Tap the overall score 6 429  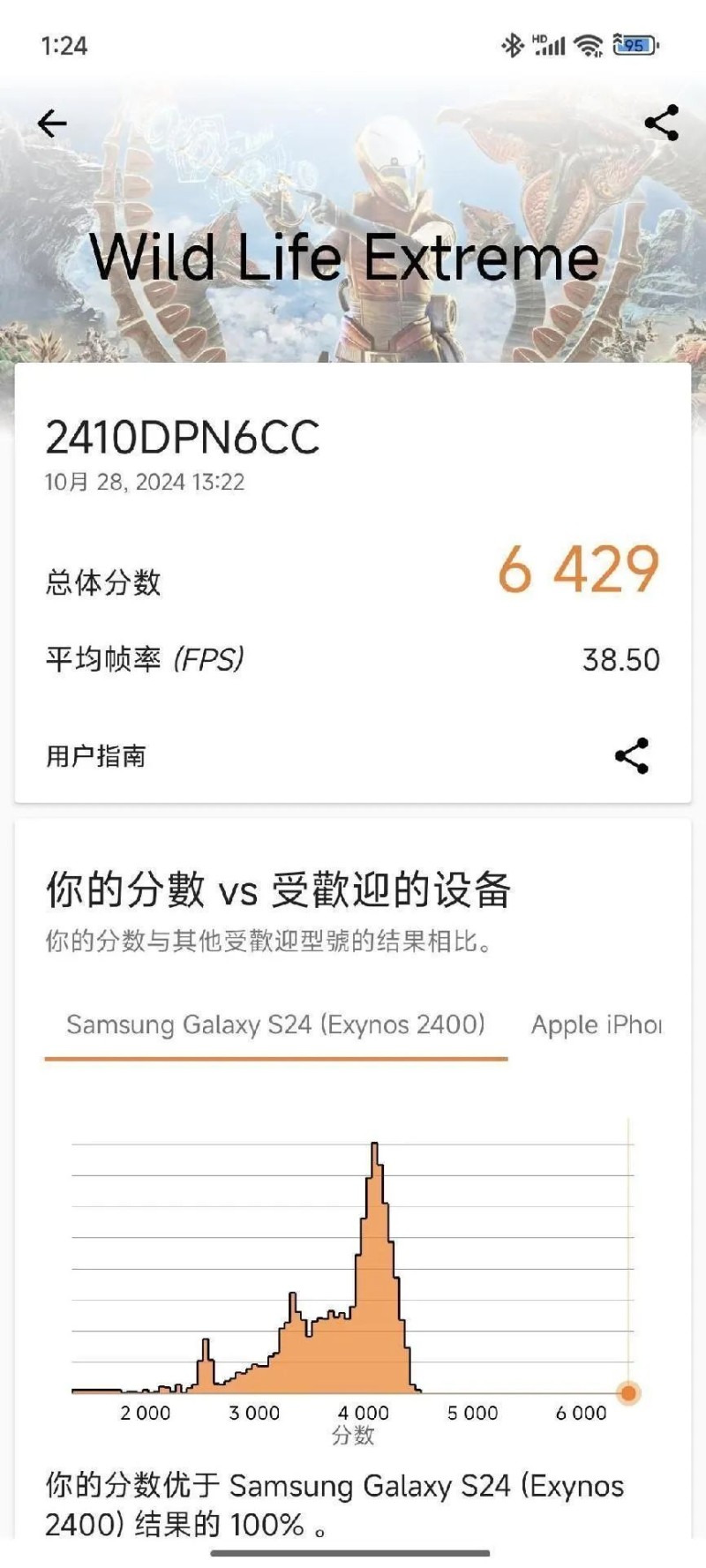point(578,572)
